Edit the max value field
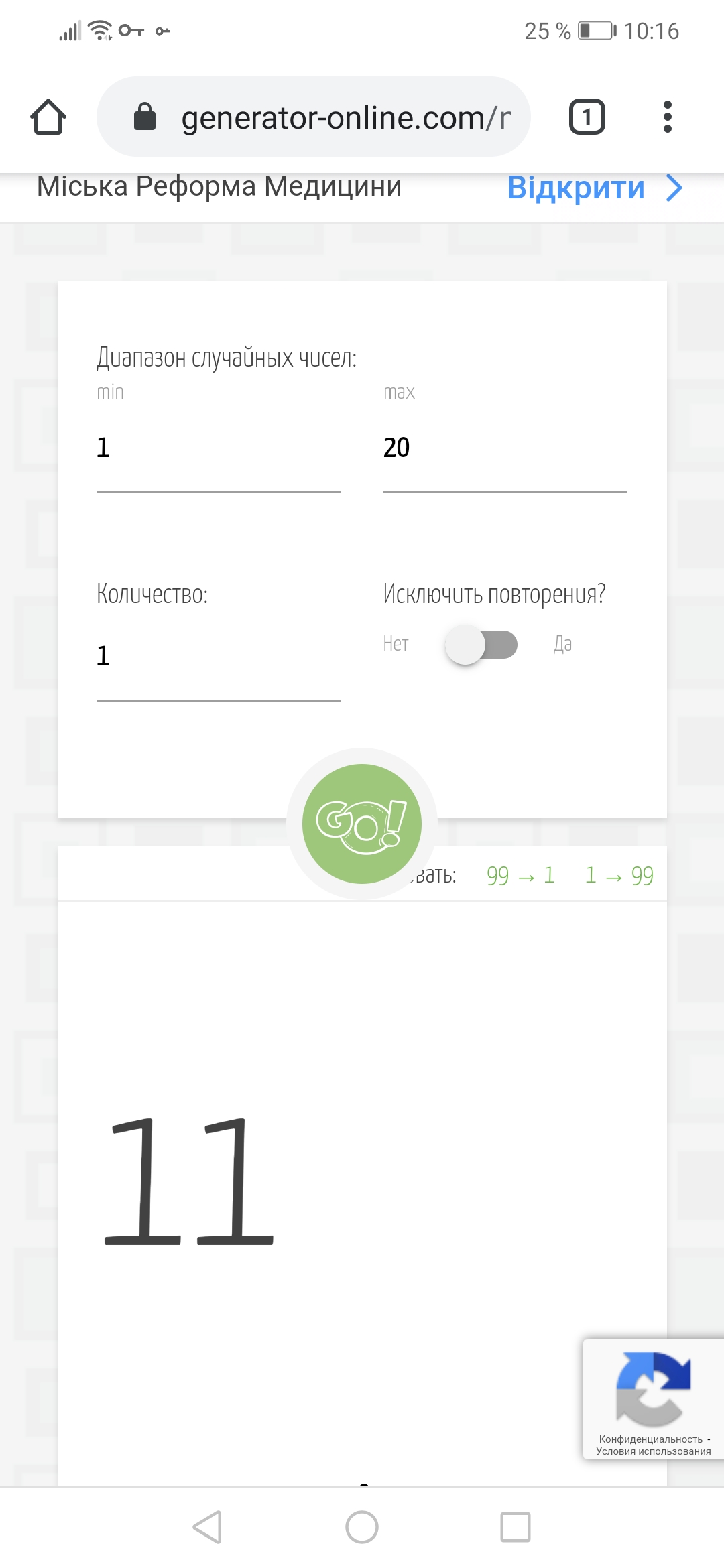Image resolution: width=724 pixels, height=1568 pixels. (x=505, y=448)
